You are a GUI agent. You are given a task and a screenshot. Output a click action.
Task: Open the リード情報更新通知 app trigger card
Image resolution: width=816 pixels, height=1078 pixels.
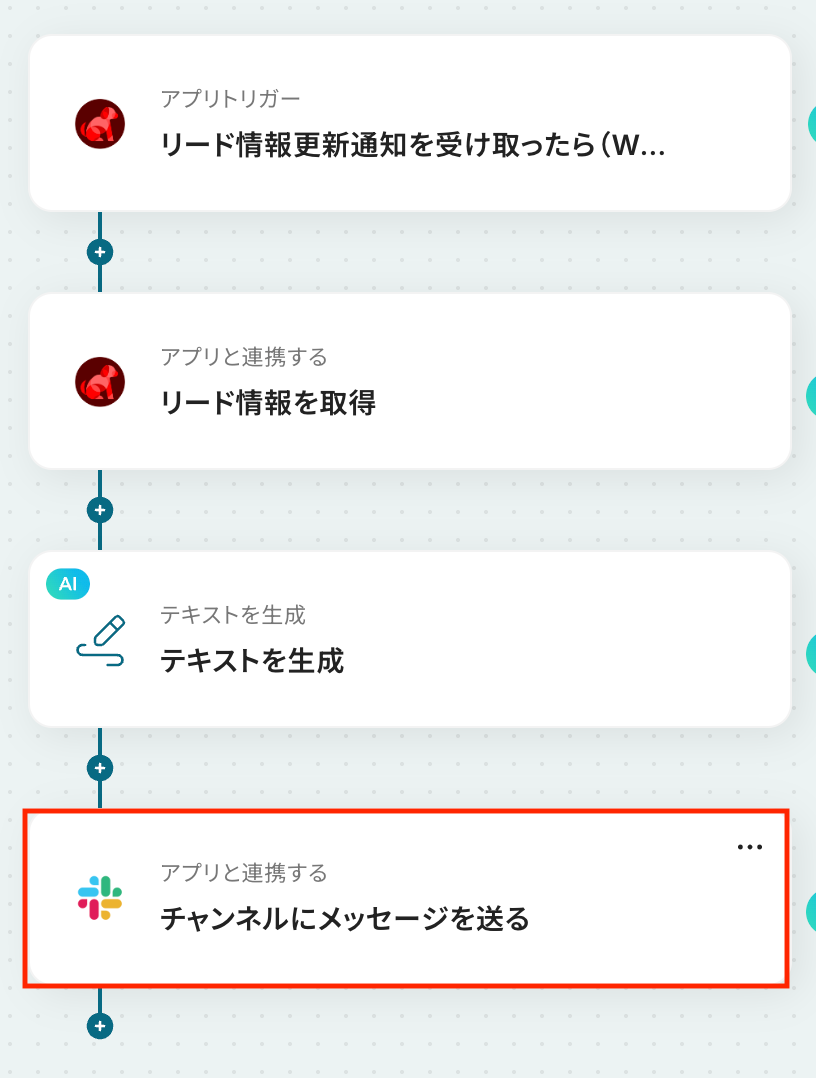coord(410,124)
